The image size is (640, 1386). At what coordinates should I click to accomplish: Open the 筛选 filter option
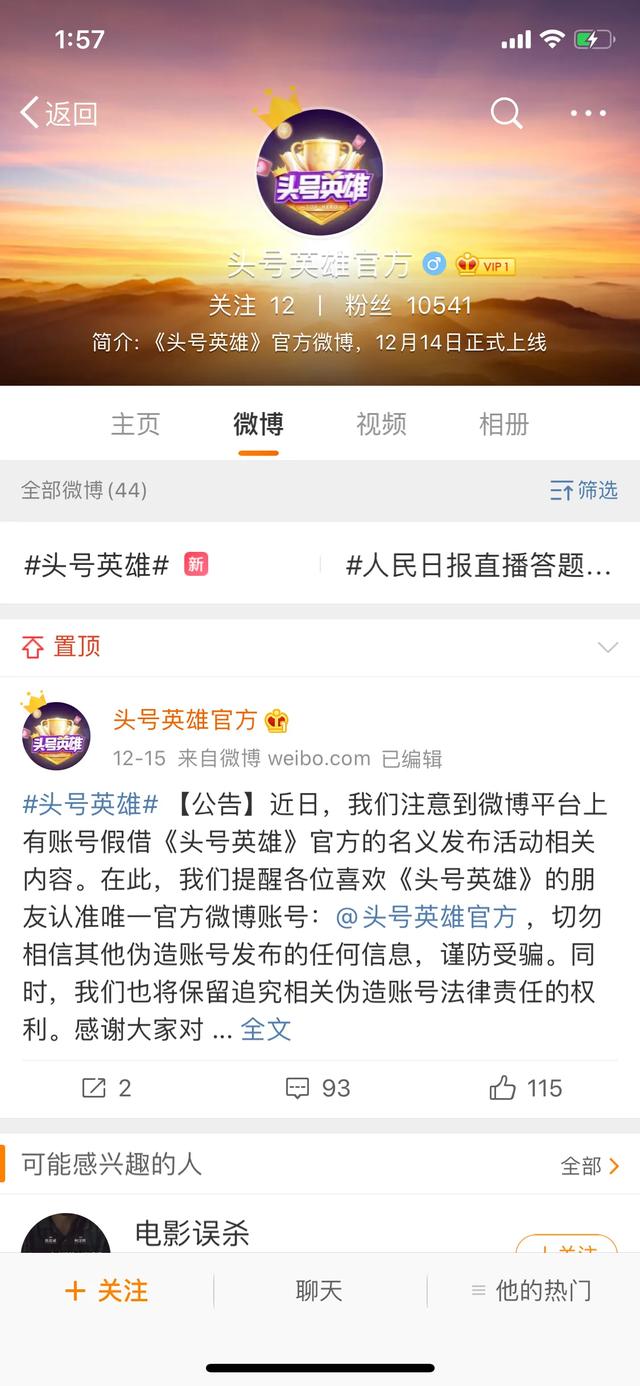point(584,490)
